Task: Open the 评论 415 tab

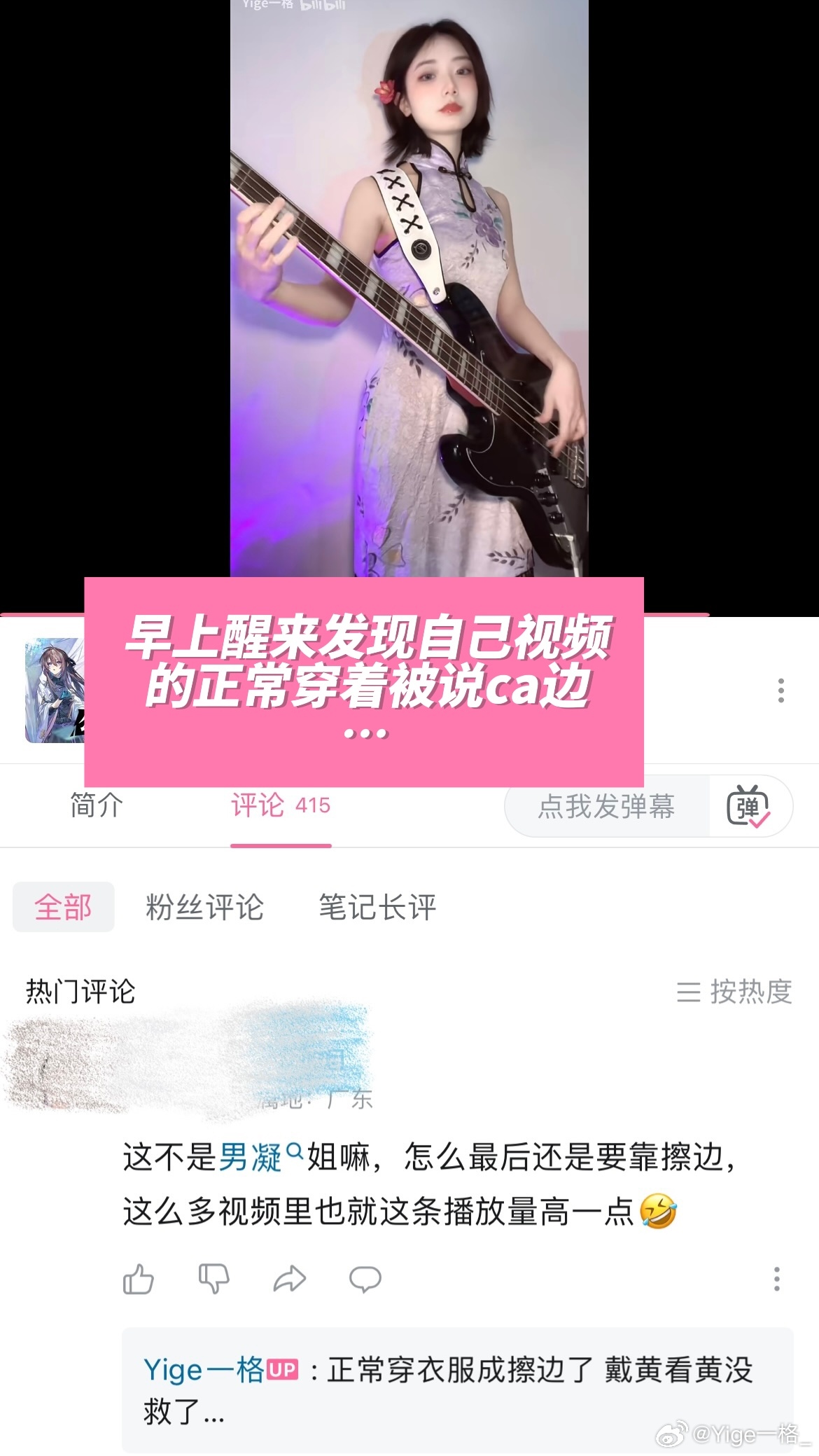Action: (281, 805)
